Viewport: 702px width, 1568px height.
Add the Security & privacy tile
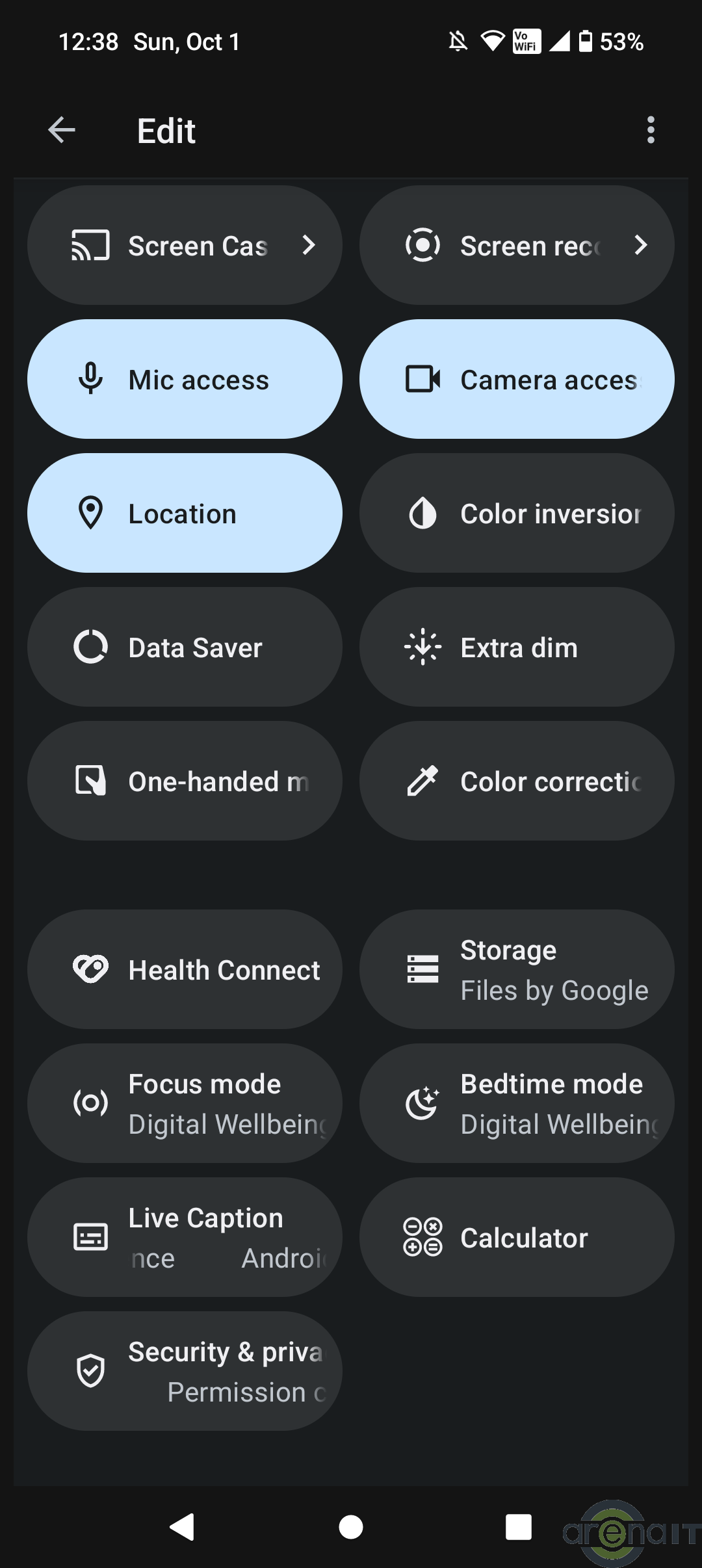click(x=185, y=1372)
